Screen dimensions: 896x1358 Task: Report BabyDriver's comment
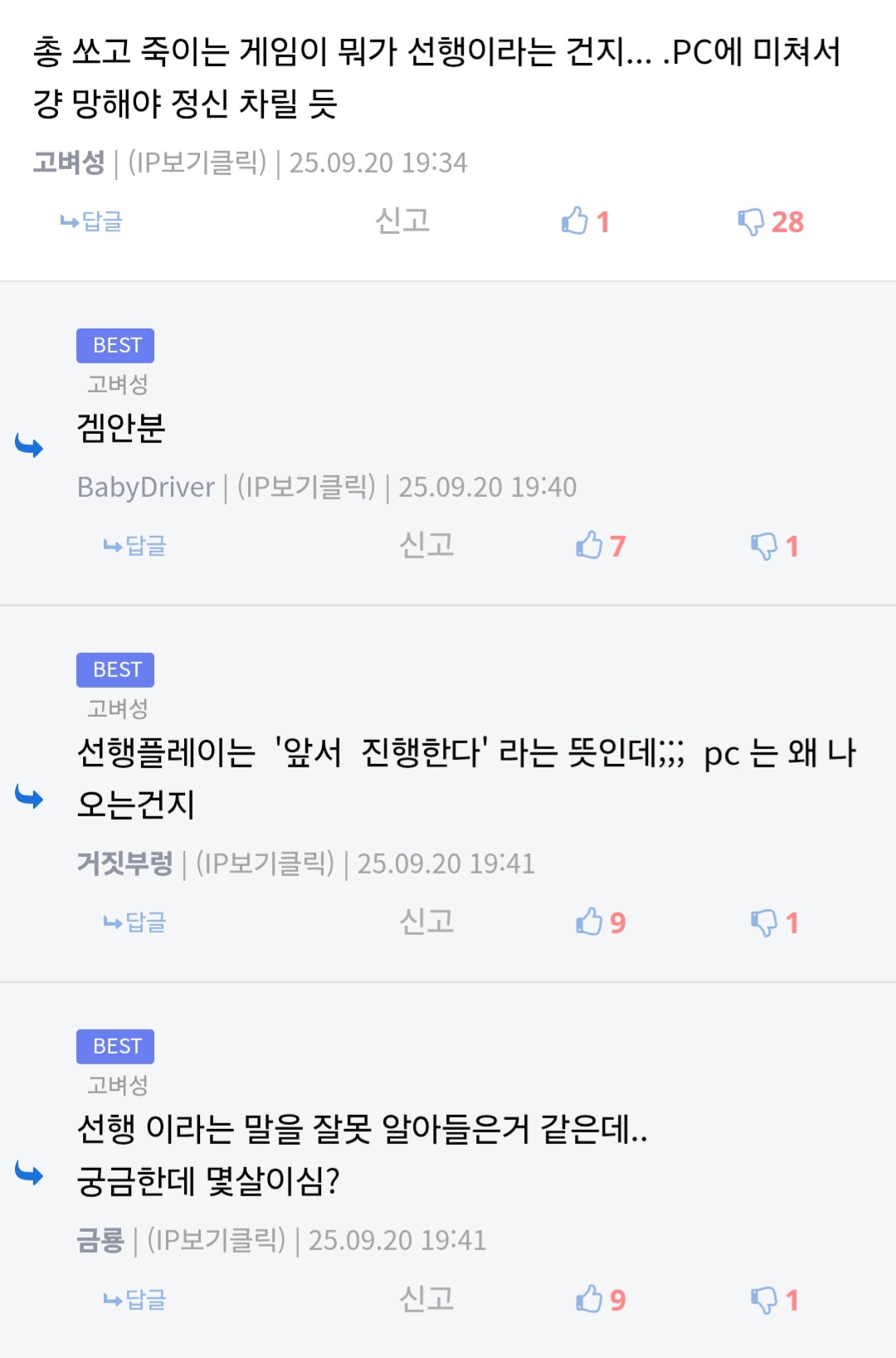[x=426, y=545]
